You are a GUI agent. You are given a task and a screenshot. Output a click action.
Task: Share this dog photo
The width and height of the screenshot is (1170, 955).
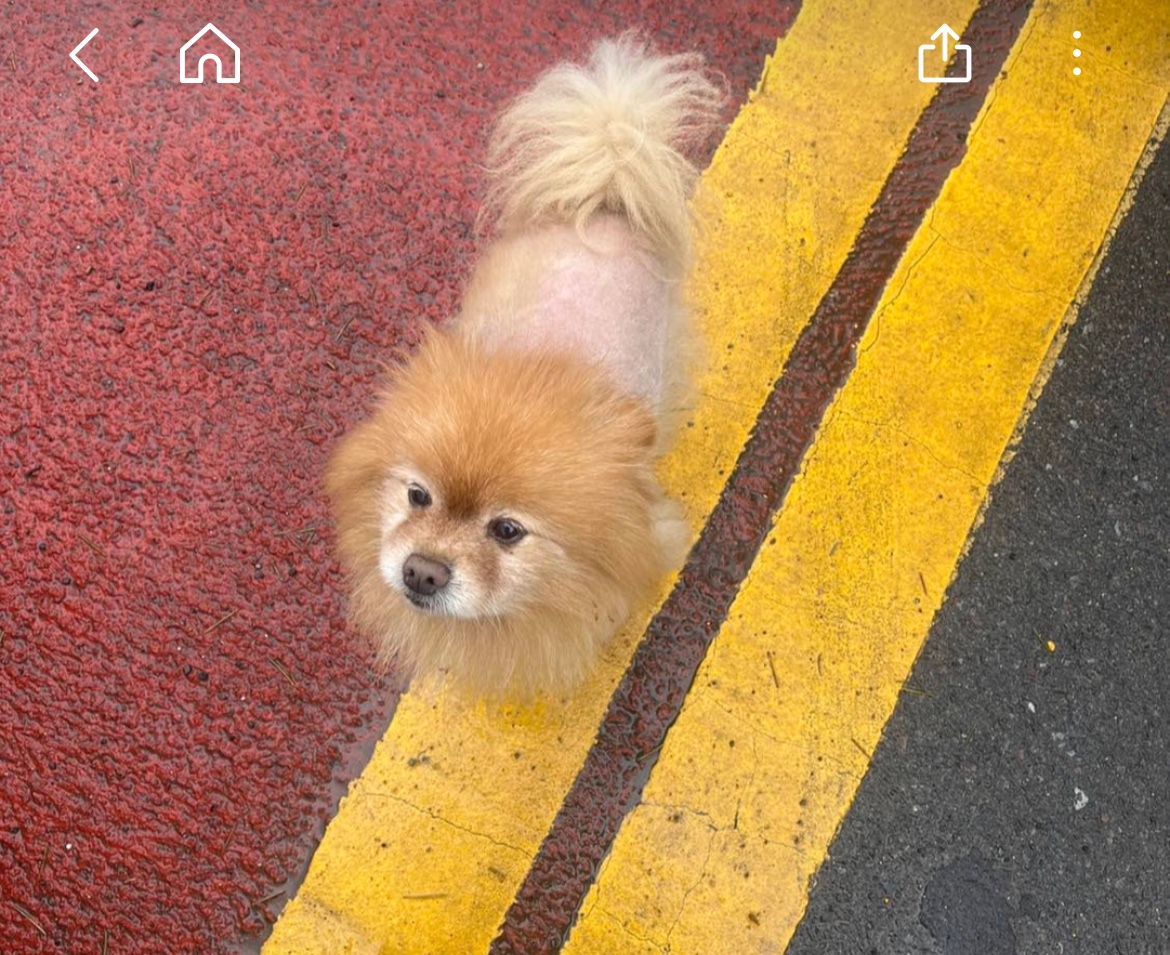coord(944,54)
